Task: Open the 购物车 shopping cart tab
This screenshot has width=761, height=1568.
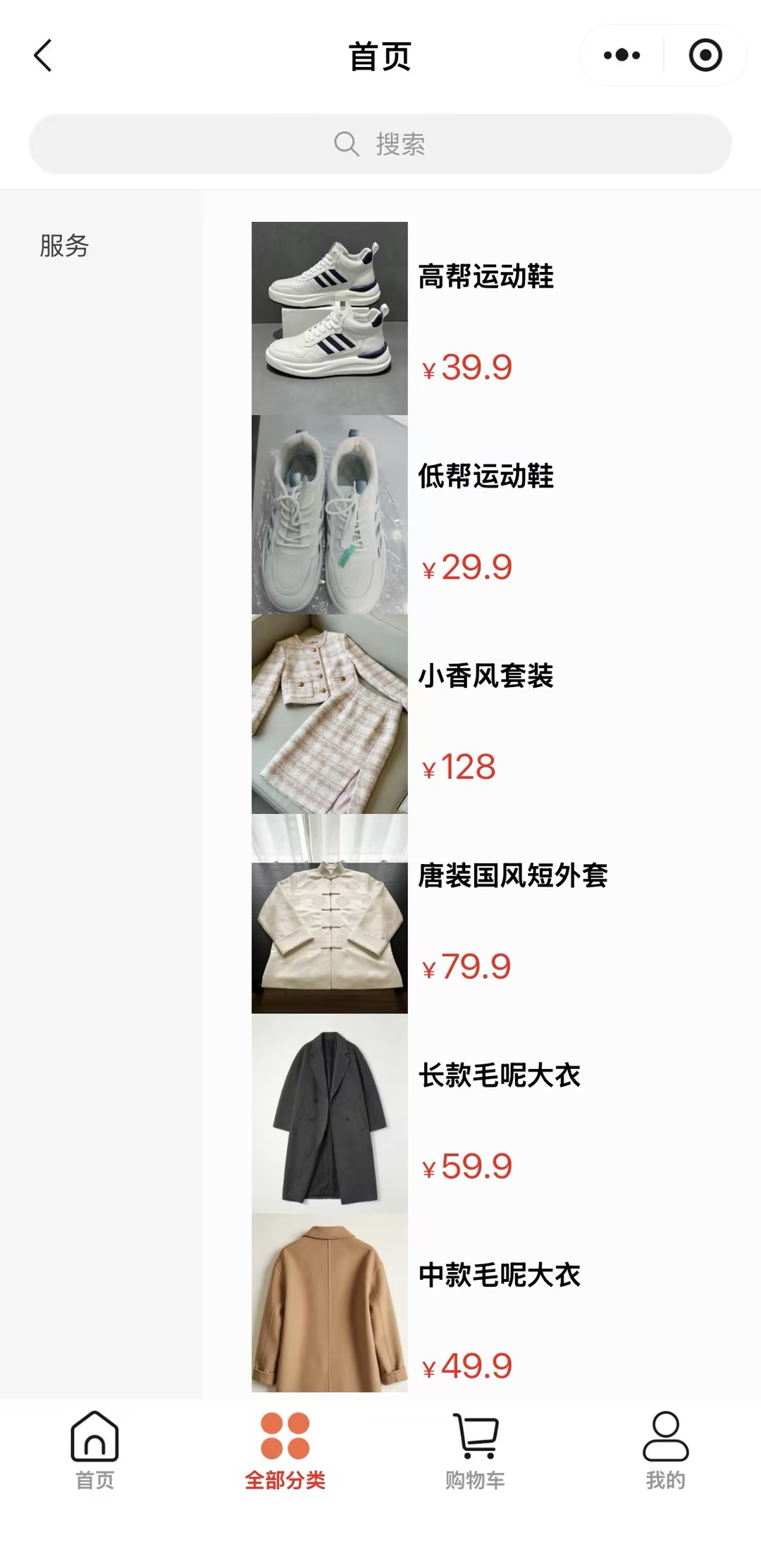Action: (476, 1450)
